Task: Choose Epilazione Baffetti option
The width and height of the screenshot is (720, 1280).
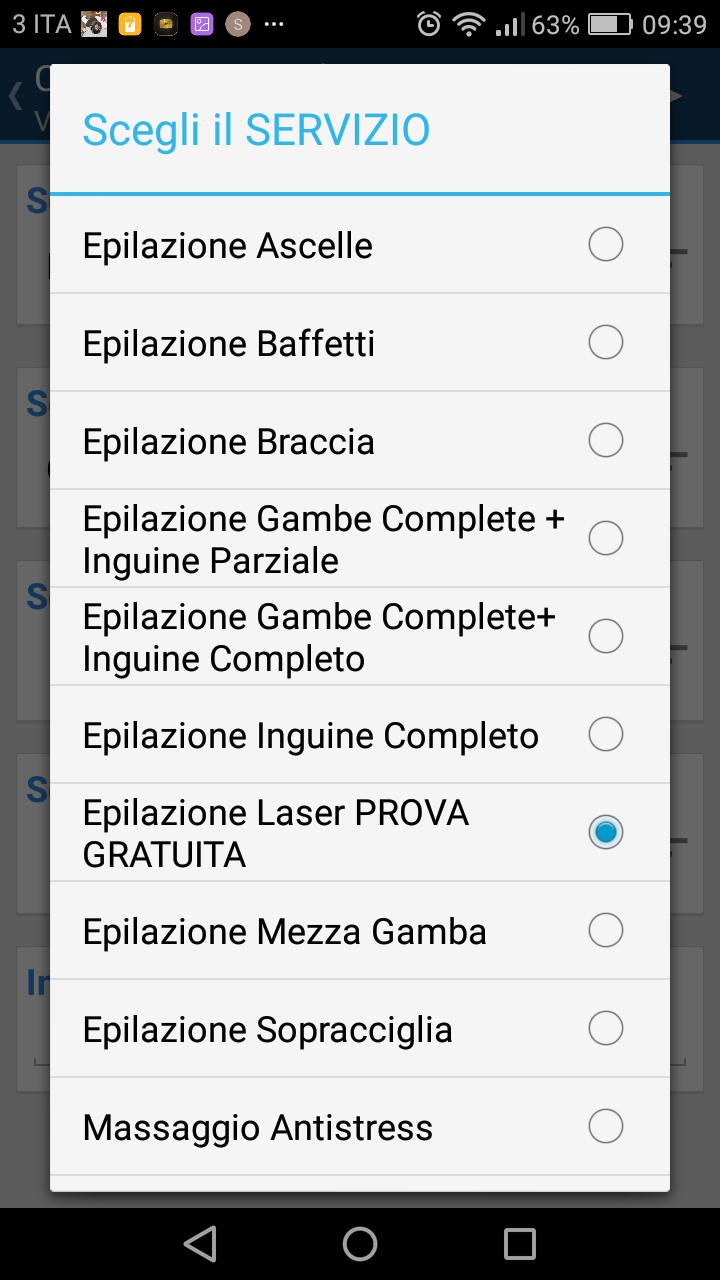Action: (360, 343)
